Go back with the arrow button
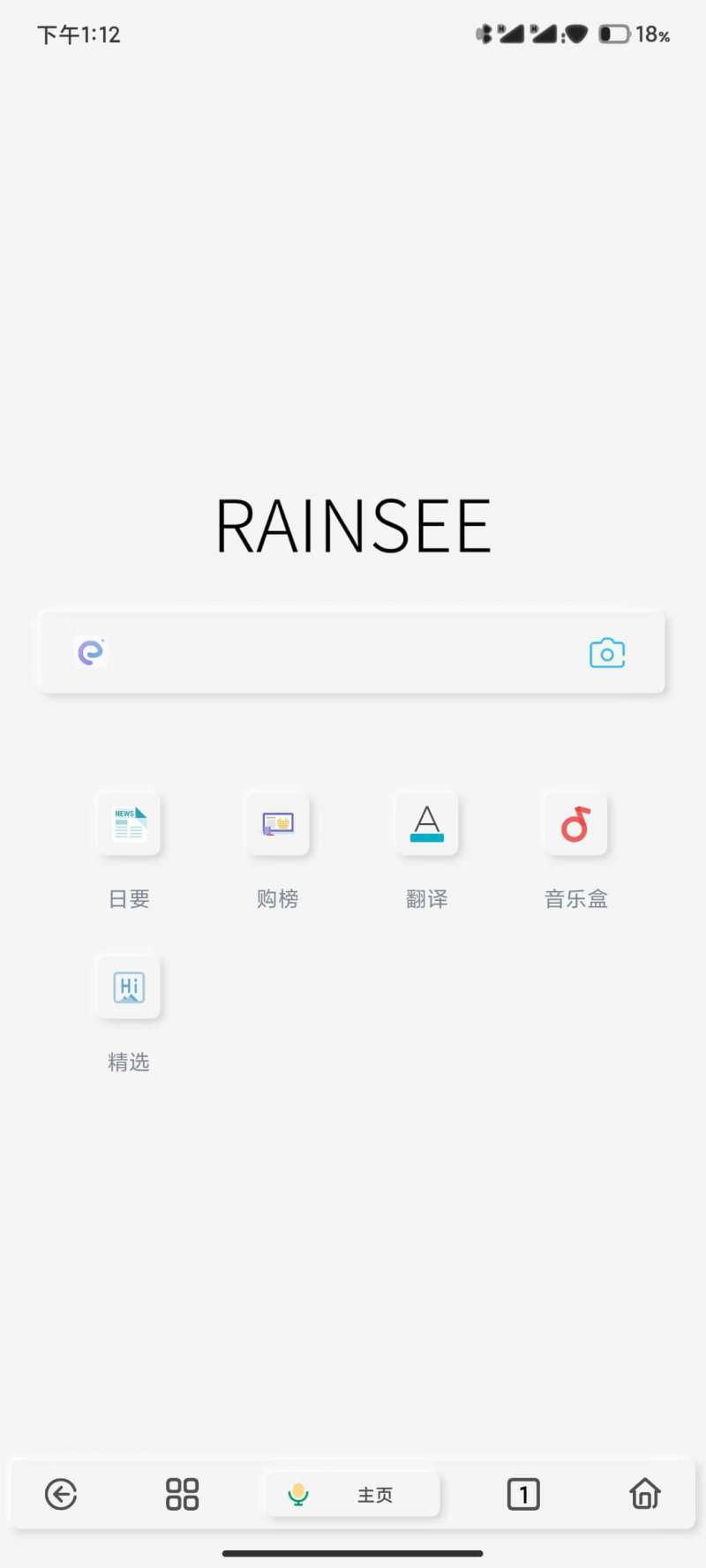706x1568 pixels. pos(61,1495)
